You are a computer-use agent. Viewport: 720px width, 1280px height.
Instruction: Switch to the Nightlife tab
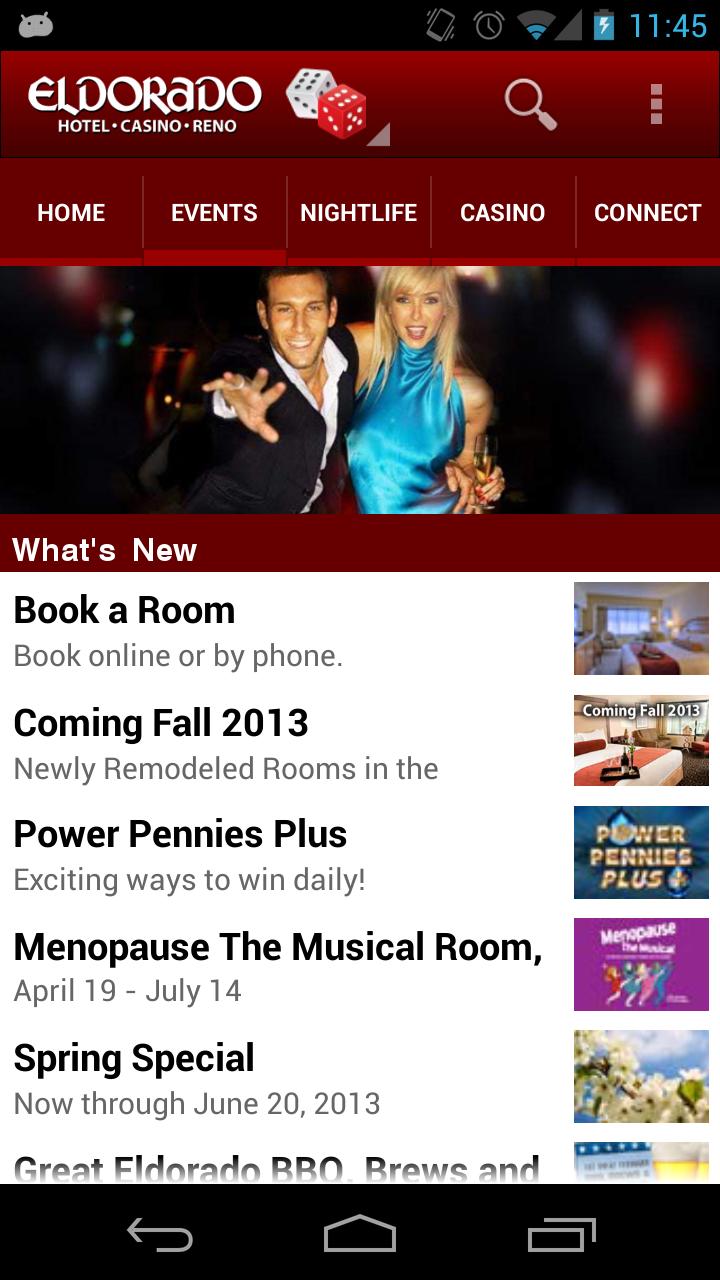coord(358,212)
